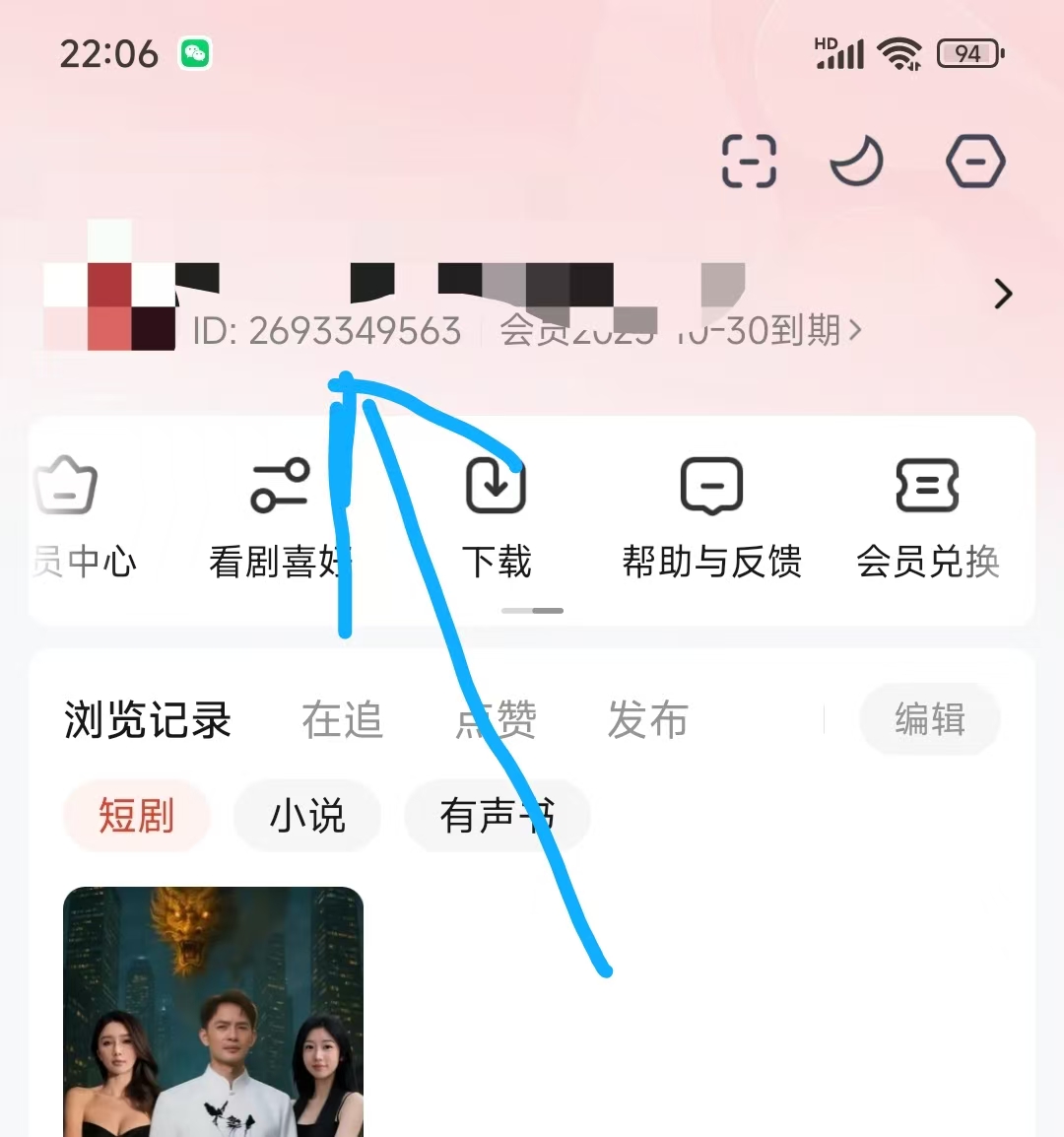
Task: Open the scan QR code icon
Action: click(x=749, y=162)
